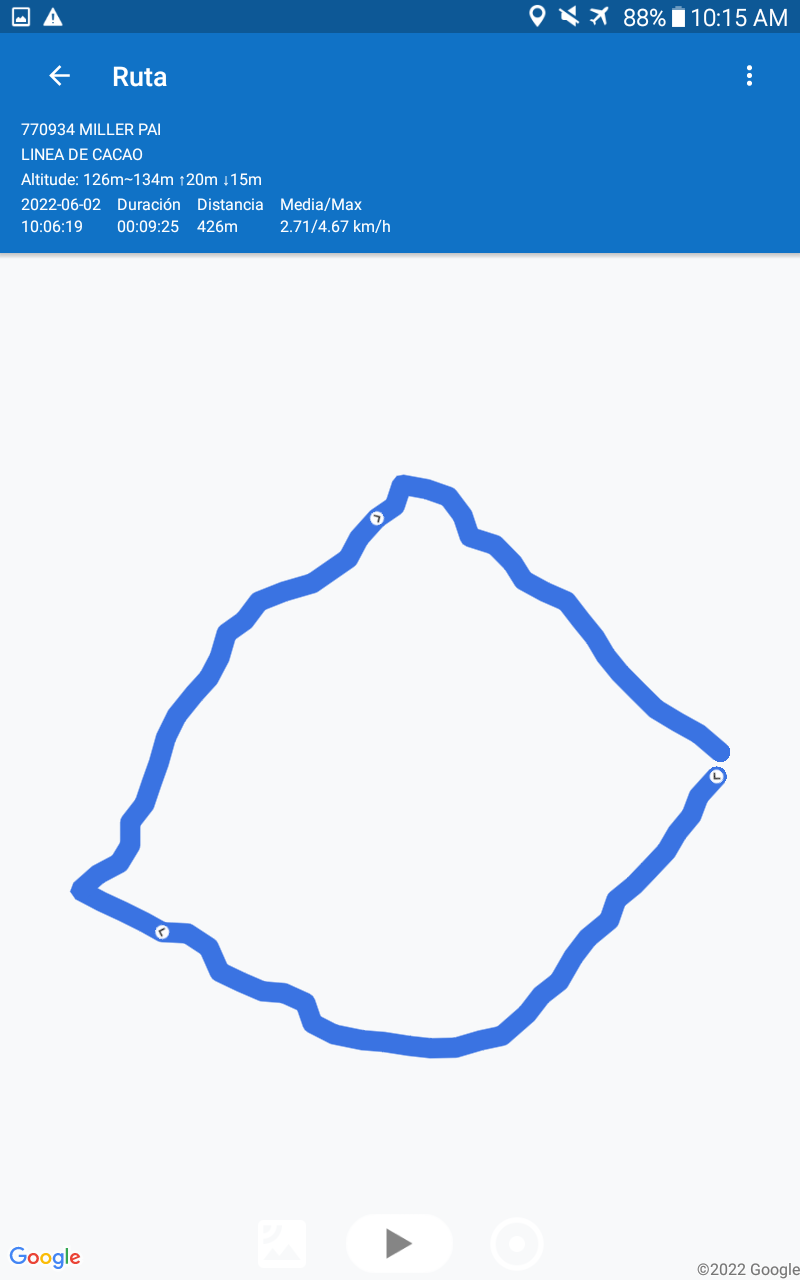Open the overflow menu on Ruta
The image size is (800, 1280).
point(749,76)
